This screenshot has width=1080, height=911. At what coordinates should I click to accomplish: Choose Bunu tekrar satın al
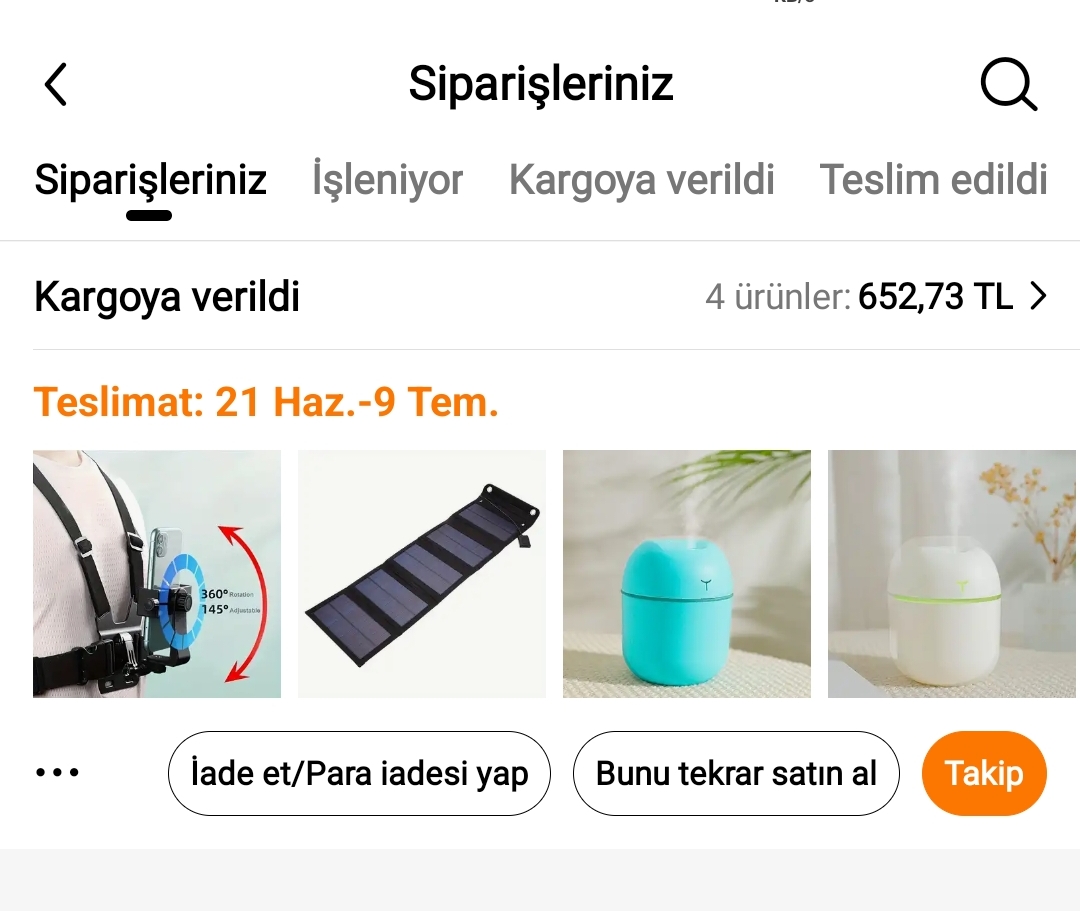click(x=736, y=774)
